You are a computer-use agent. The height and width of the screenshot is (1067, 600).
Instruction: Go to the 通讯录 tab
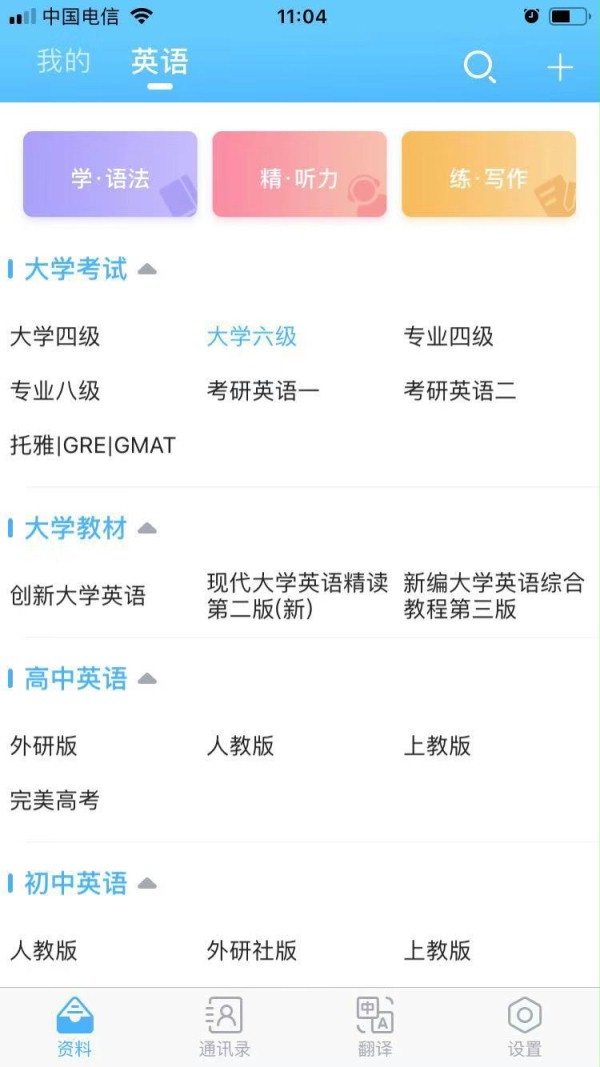[x=225, y=1026]
